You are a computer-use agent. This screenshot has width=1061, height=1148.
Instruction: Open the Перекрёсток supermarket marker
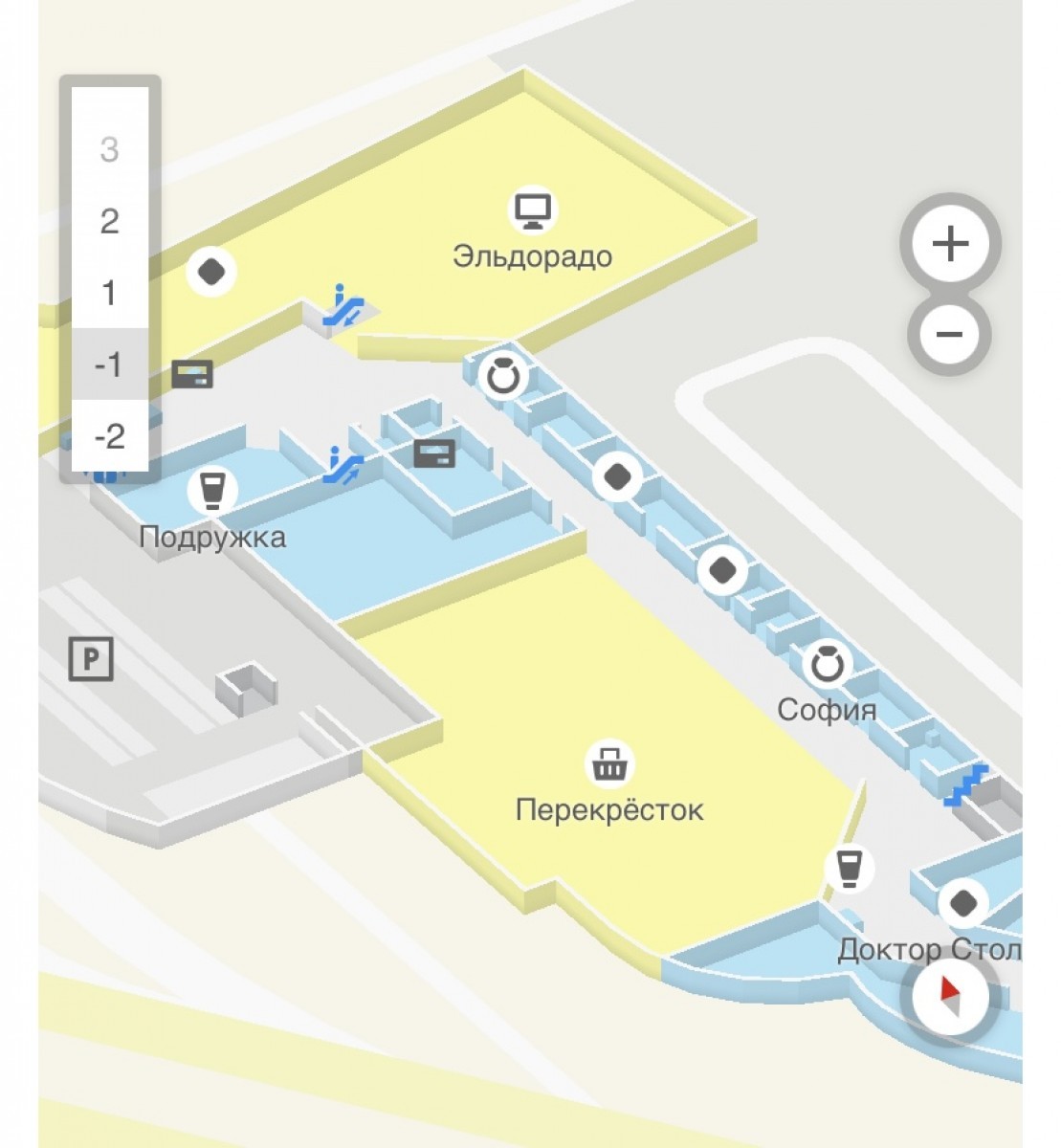(x=609, y=763)
